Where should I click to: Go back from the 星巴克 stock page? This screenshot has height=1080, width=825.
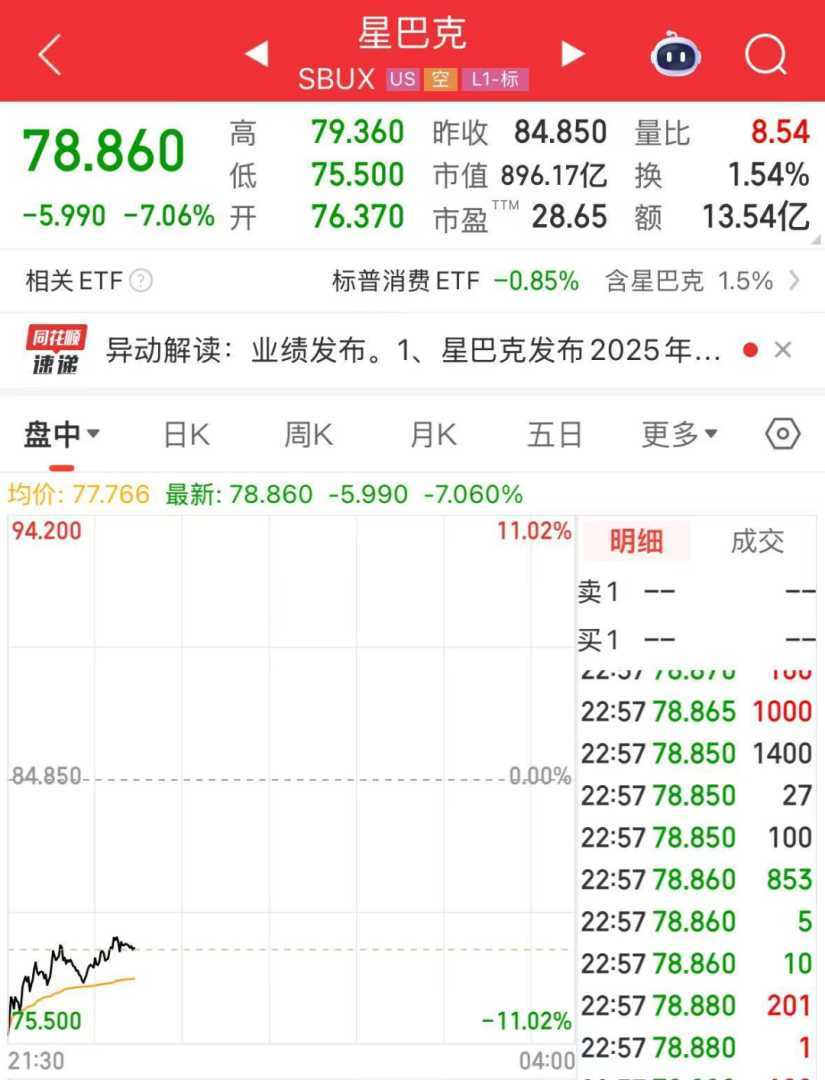pyautogui.click(x=49, y=55)
